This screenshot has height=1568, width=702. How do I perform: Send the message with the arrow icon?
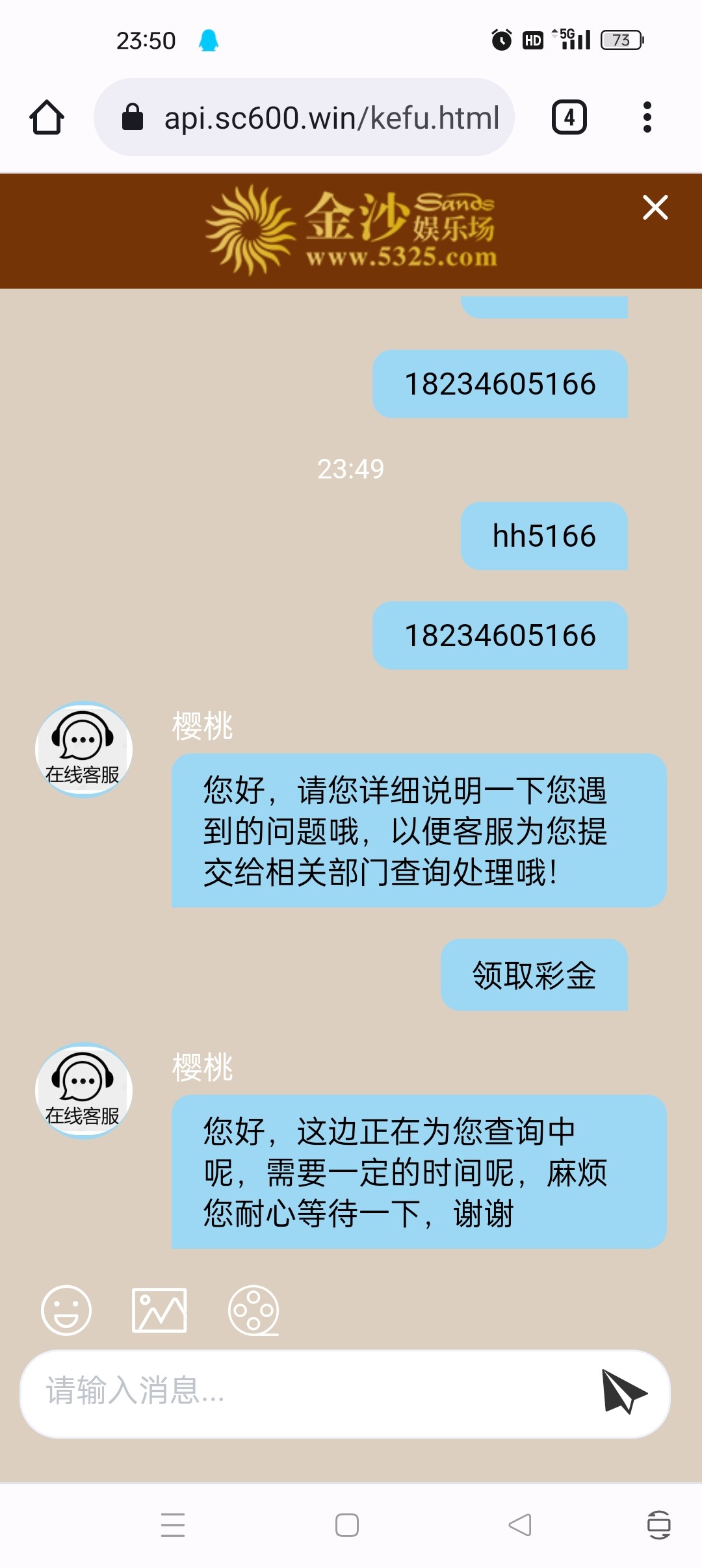623,1392
